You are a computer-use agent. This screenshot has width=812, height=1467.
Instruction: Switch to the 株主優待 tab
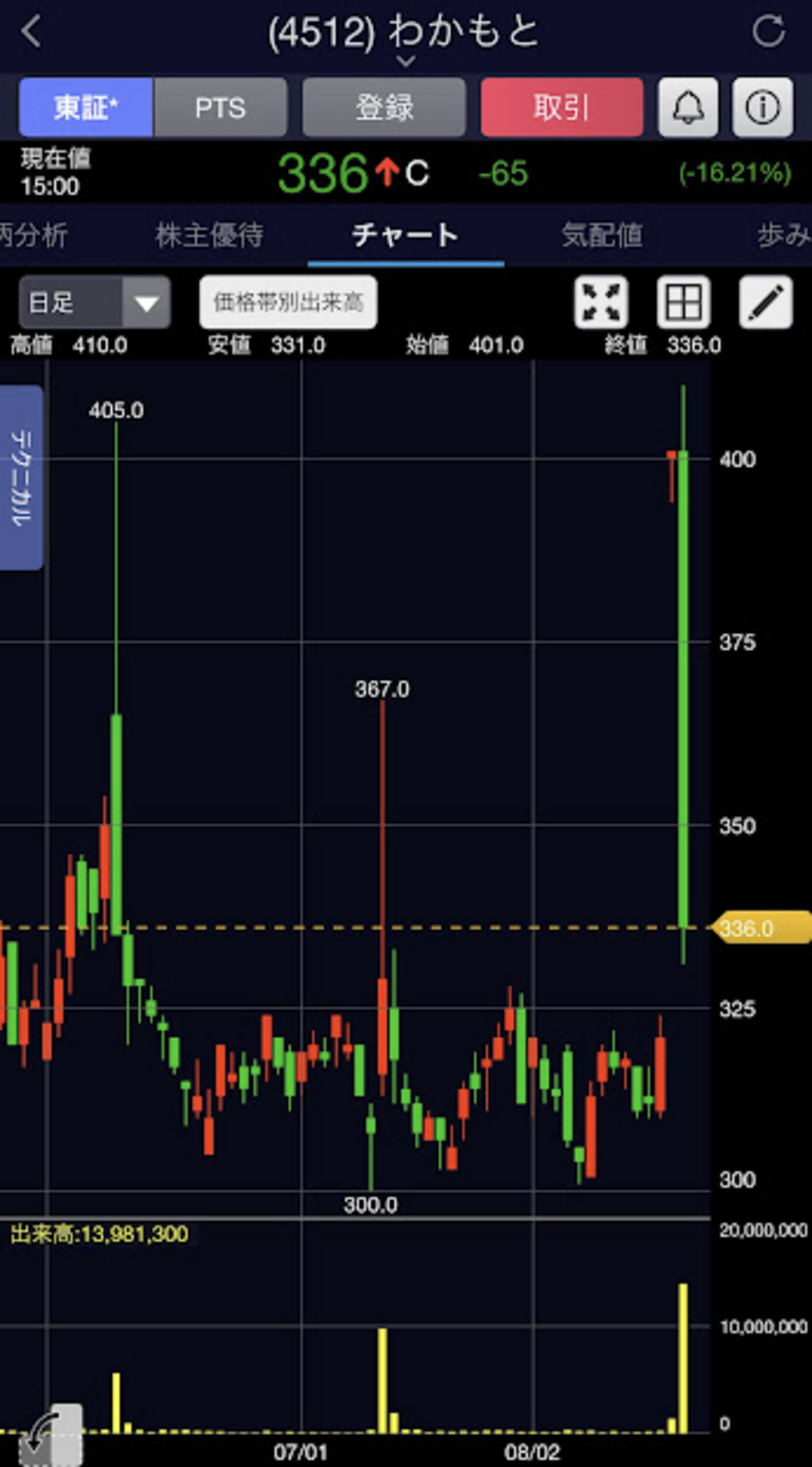coord(209,236)
